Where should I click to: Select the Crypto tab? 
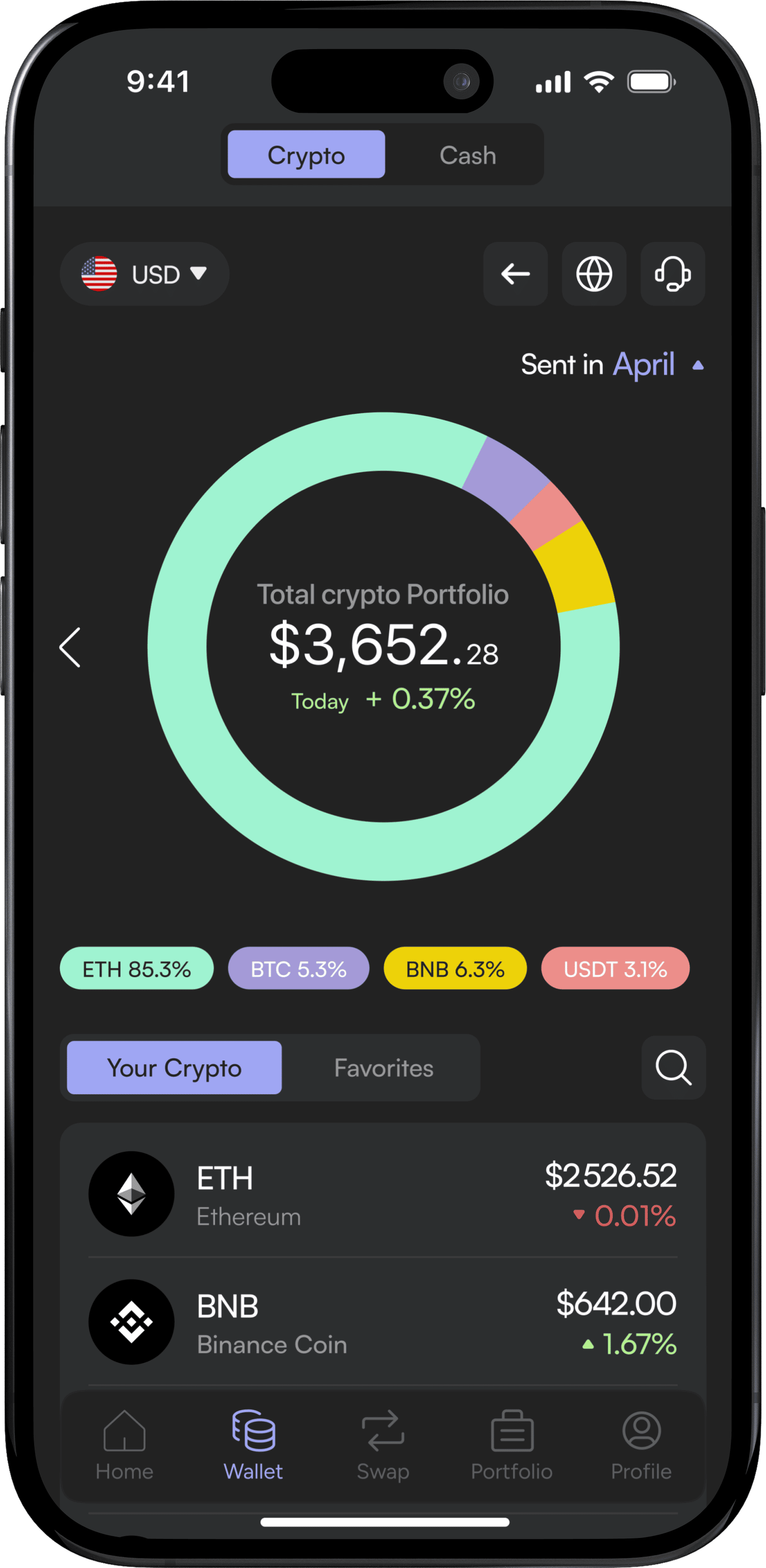306,155
